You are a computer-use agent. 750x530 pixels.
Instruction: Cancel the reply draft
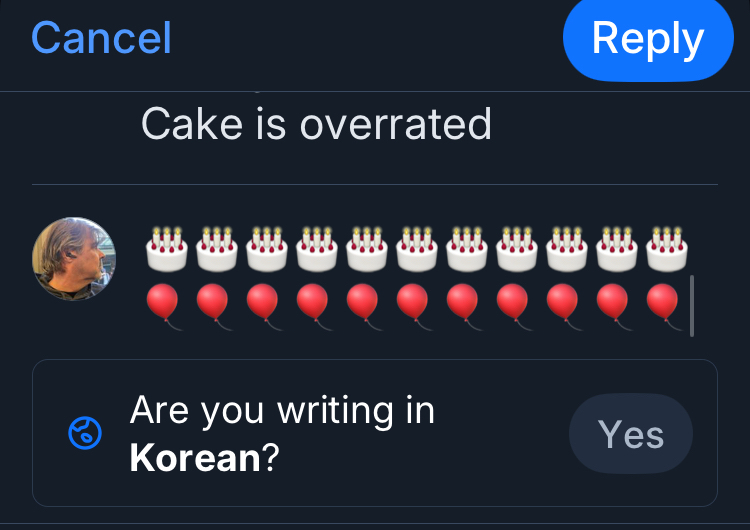pyautogui.click(x=101, y=38)
